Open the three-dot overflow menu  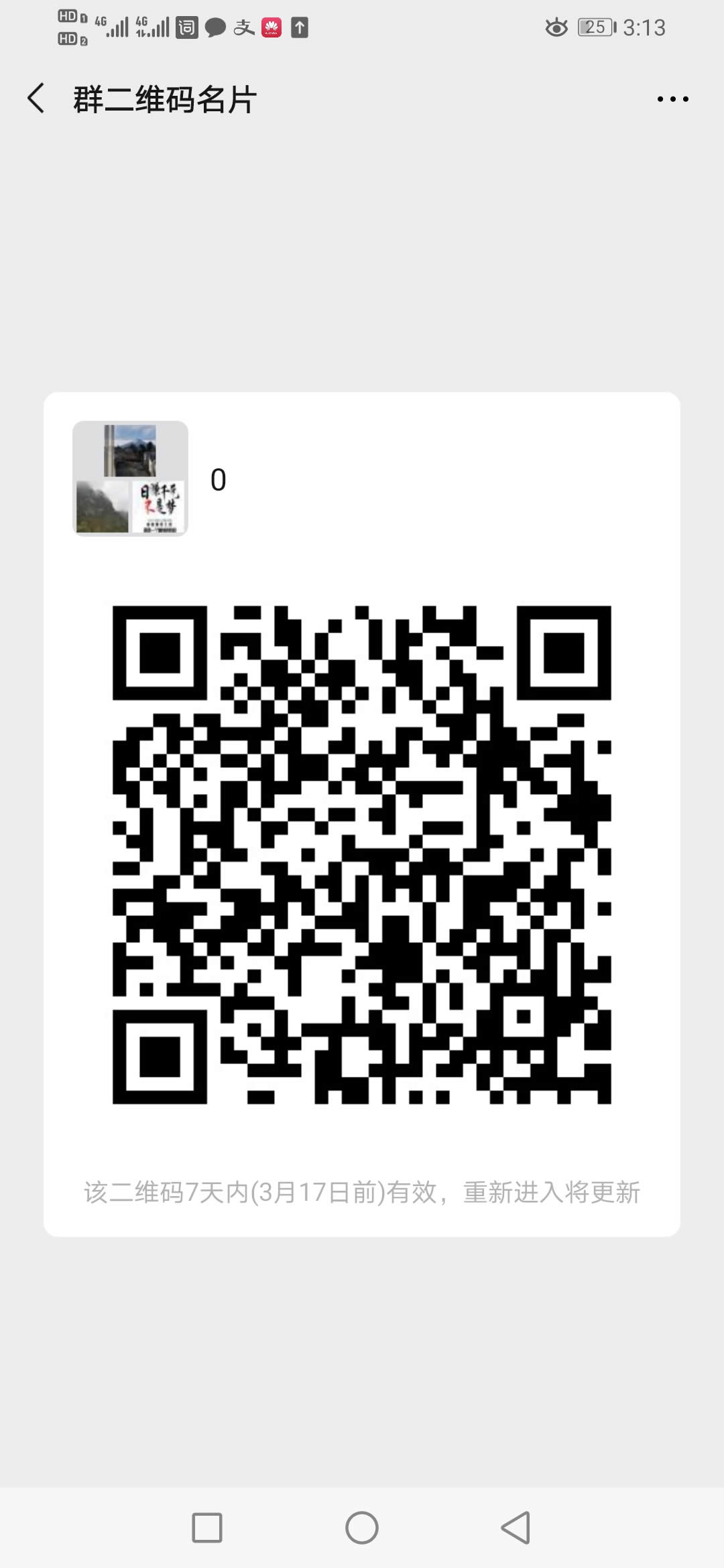pos(672,99)
